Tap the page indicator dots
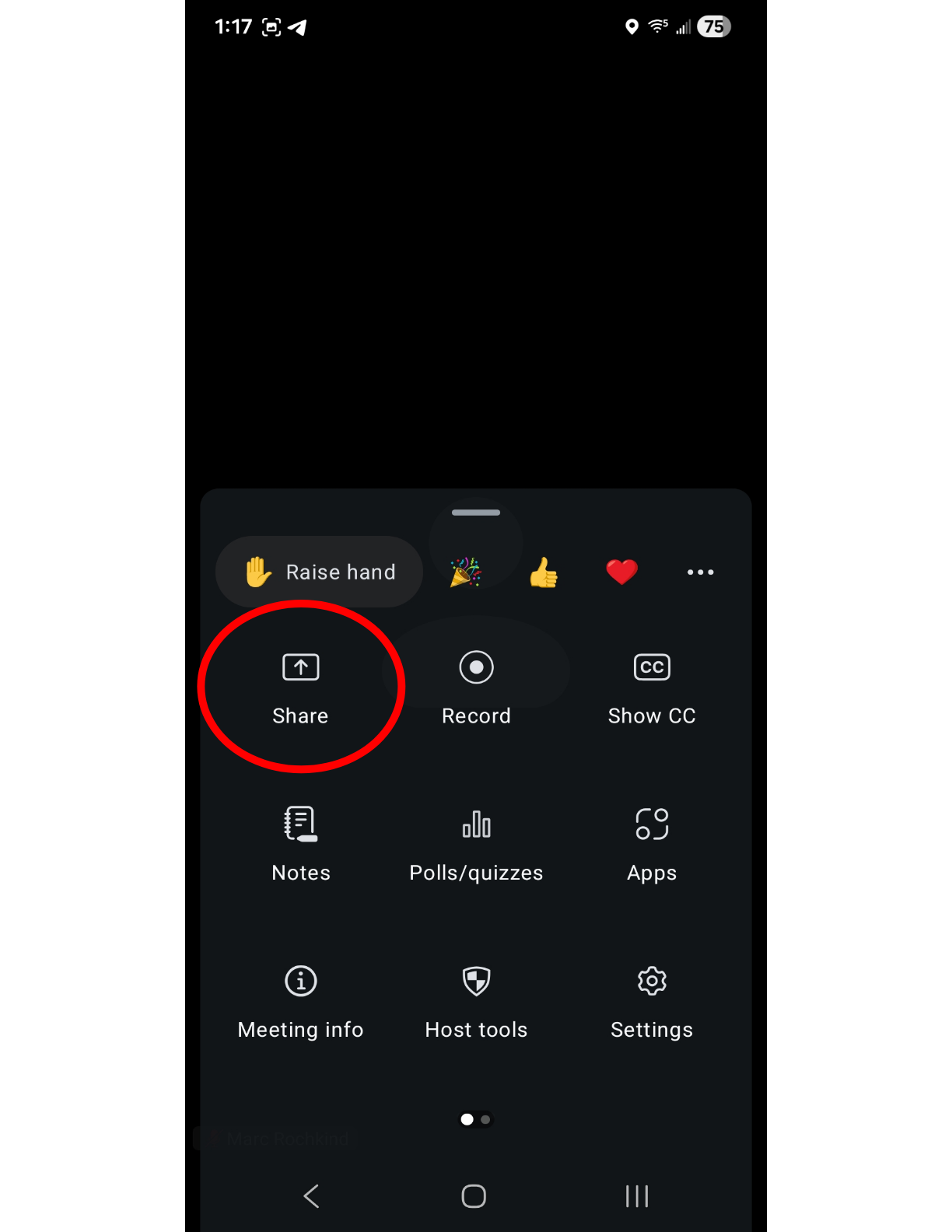This screenshot has height=1232, width=952. [476, 1119]
